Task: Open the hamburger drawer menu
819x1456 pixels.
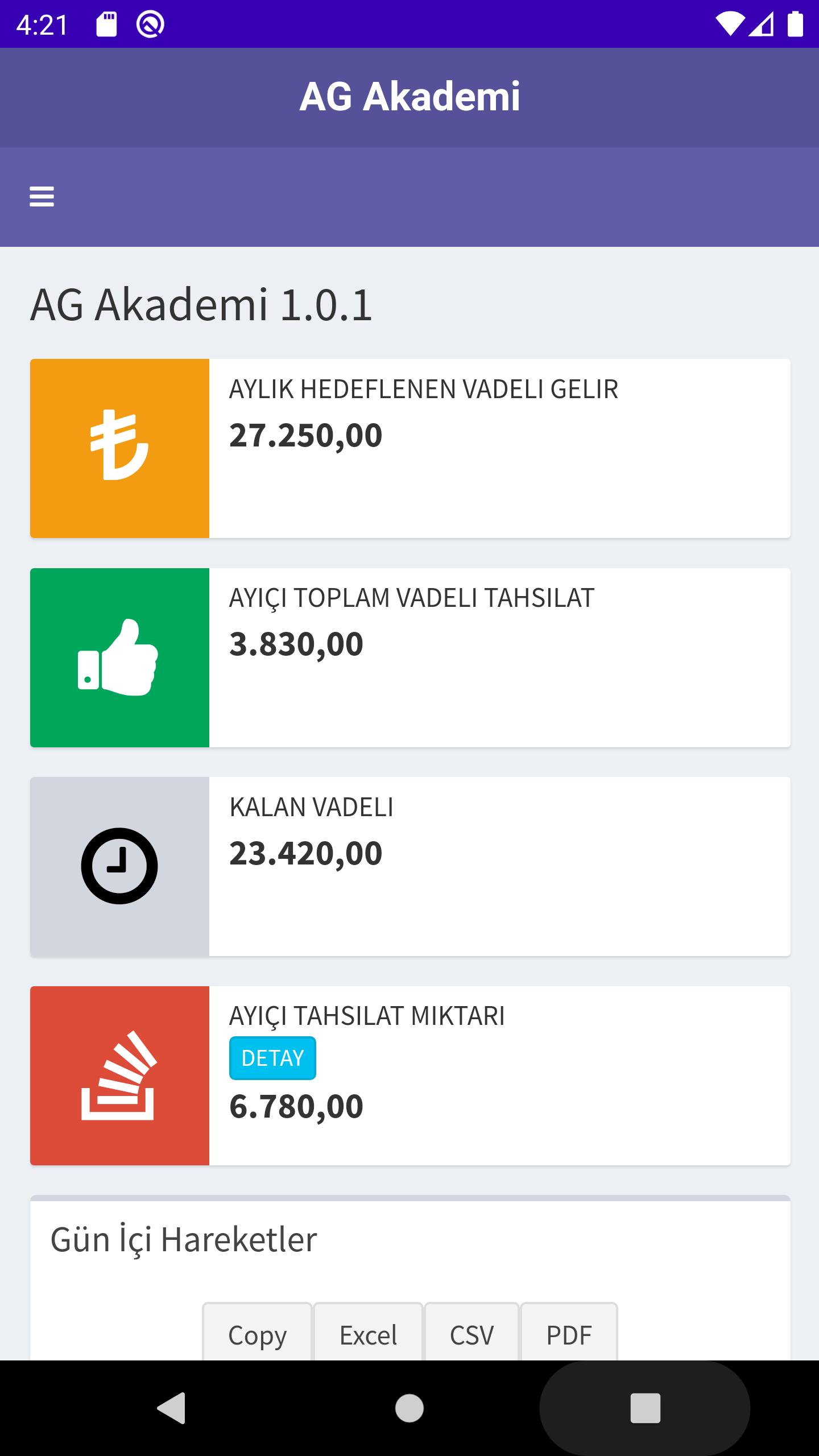Action: point(42,197)
